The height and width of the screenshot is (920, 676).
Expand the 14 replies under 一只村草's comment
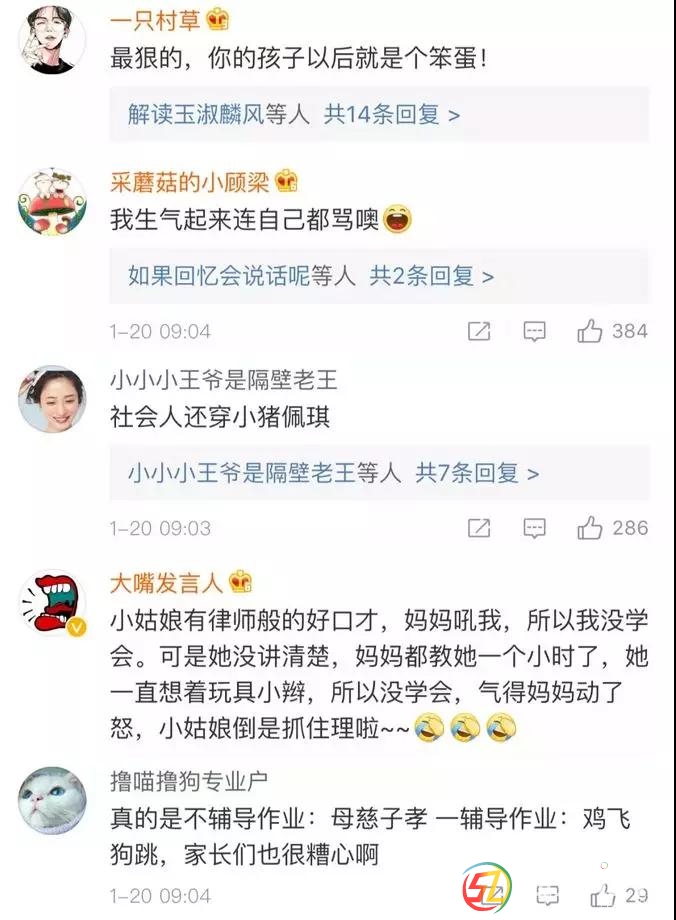click(294, 115)
